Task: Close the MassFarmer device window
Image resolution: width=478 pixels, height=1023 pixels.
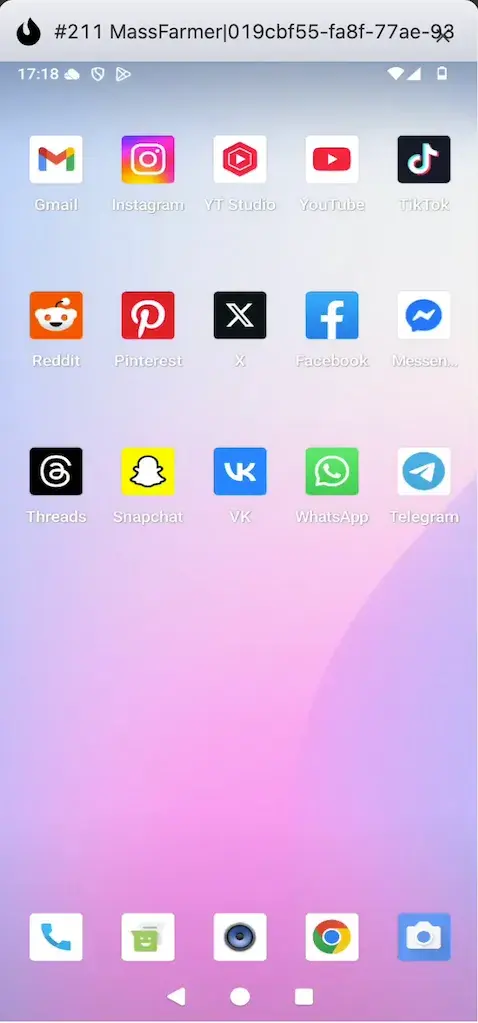Action: [x=443, y=36]
